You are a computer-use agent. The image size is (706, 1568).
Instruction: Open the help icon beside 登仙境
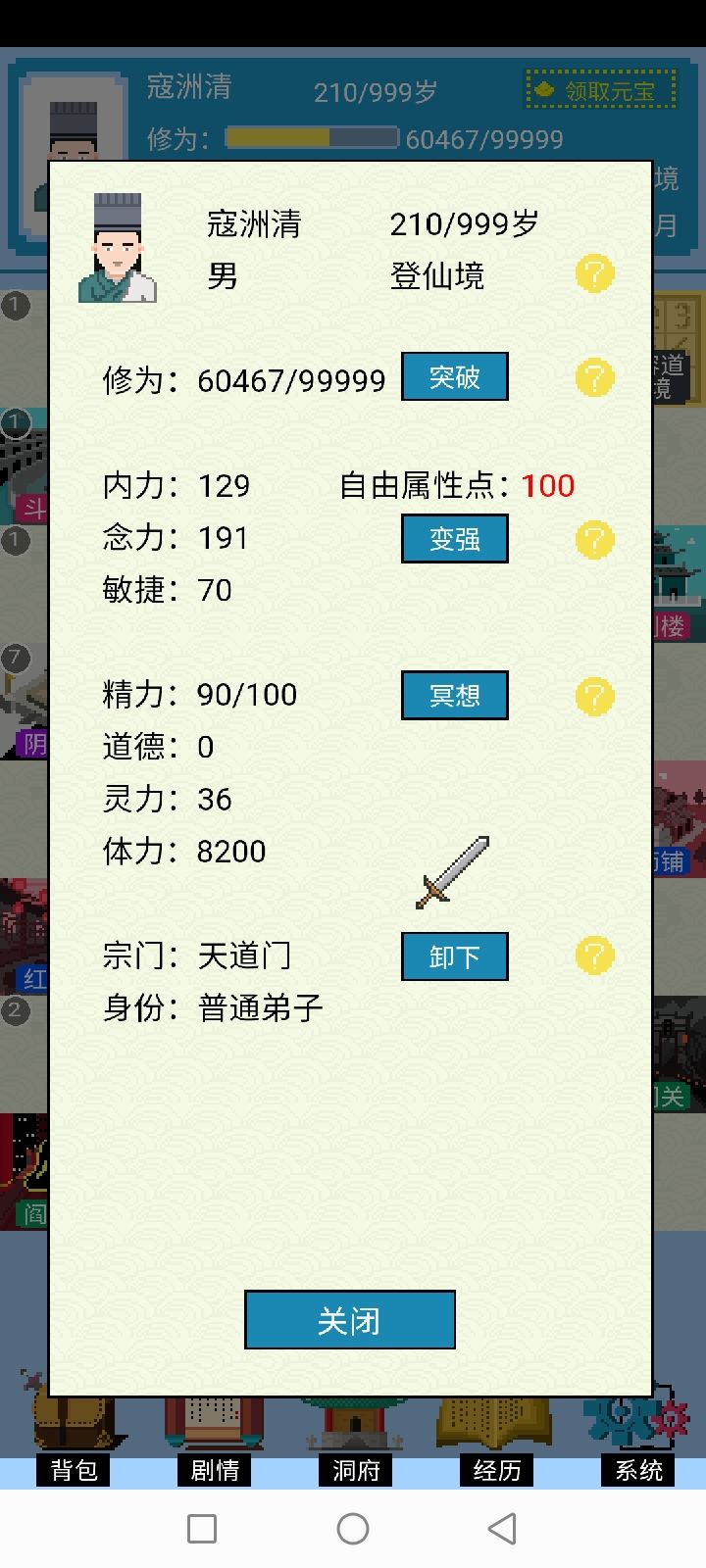coord(593,274)
